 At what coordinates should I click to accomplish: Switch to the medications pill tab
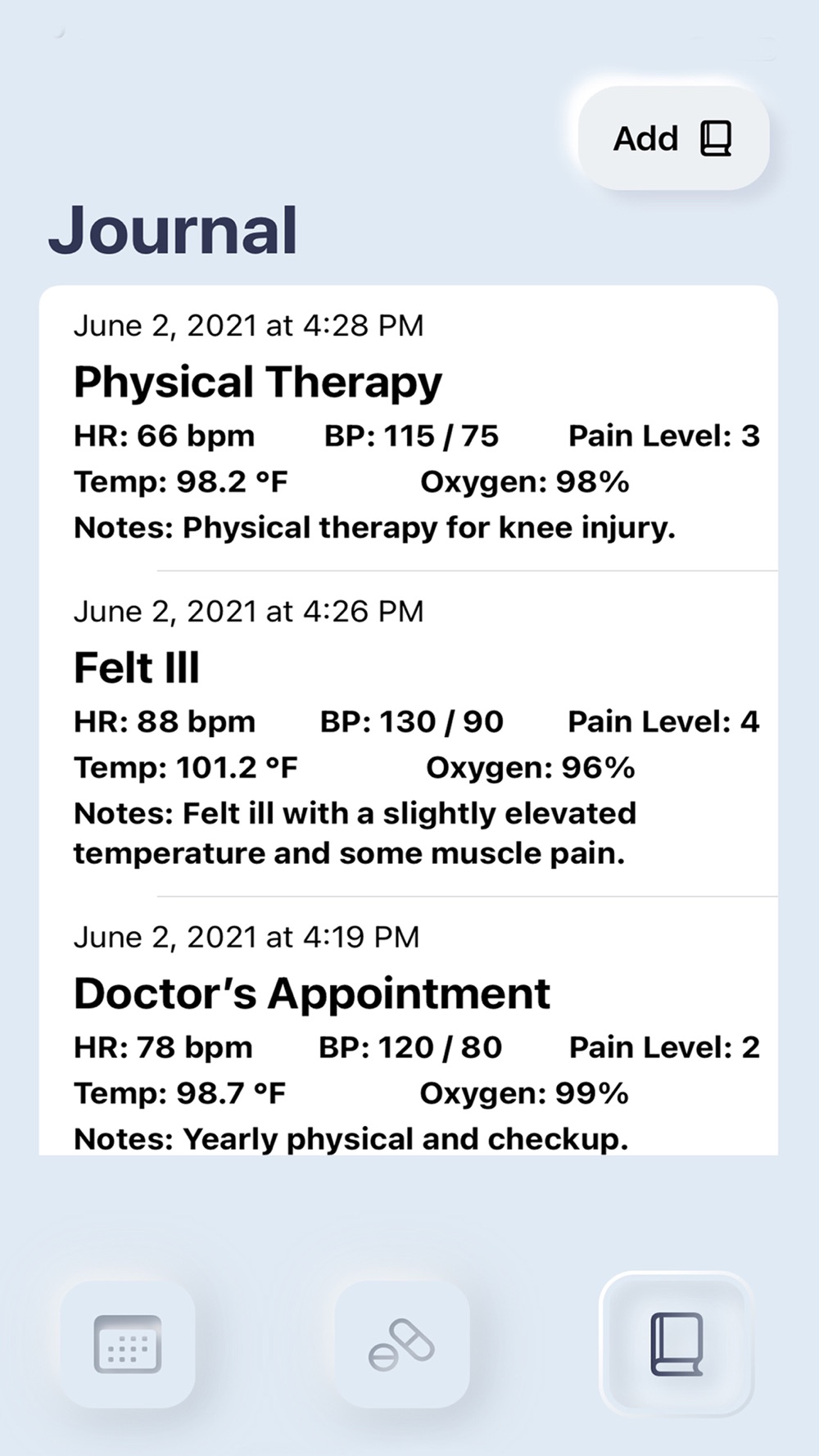[x=402, y=1344]
